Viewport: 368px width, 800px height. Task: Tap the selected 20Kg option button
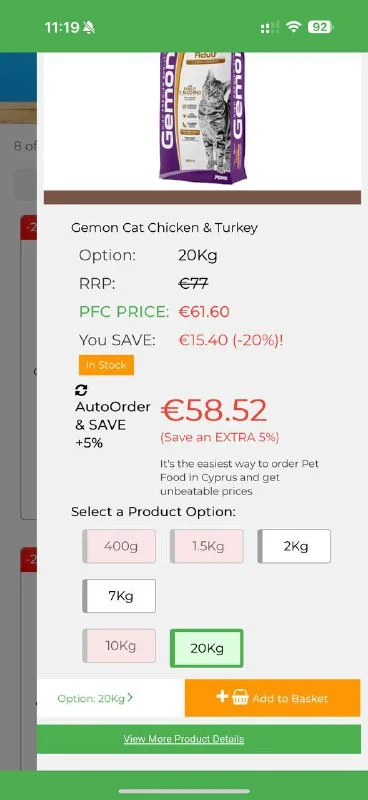pyautogui.click(x=207, y=648)
